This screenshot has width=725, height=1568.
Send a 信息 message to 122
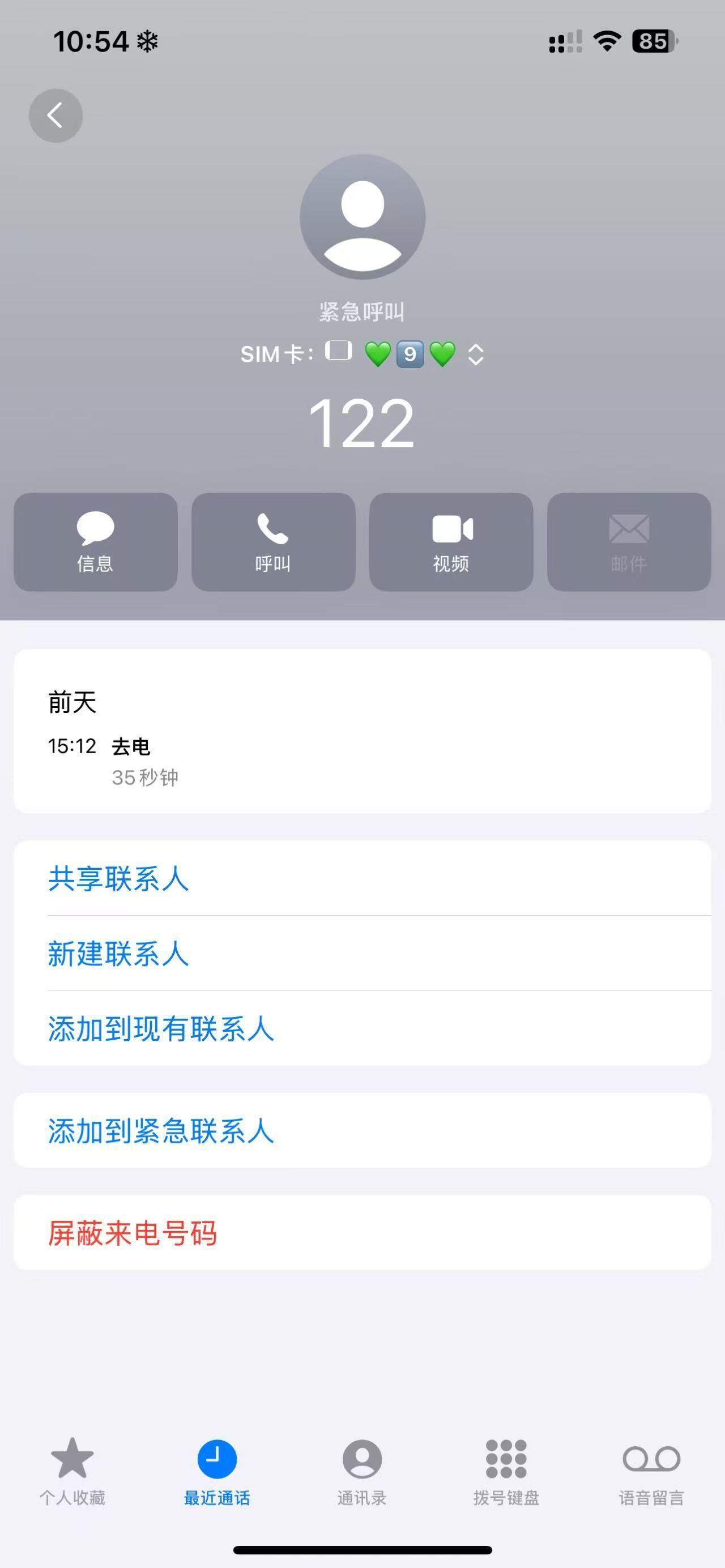tap(96, 542)
